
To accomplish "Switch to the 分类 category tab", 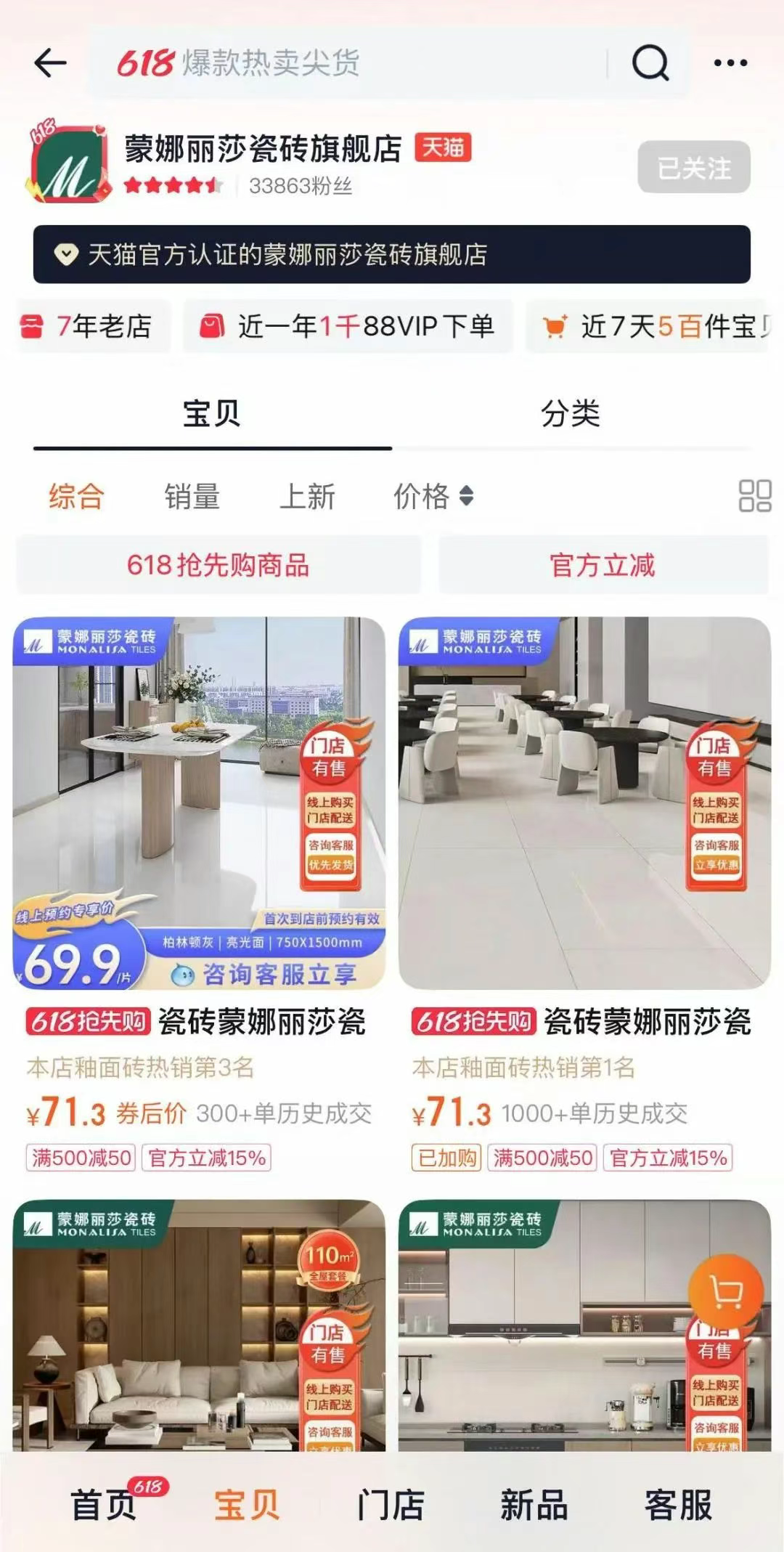I will [573, 413].
